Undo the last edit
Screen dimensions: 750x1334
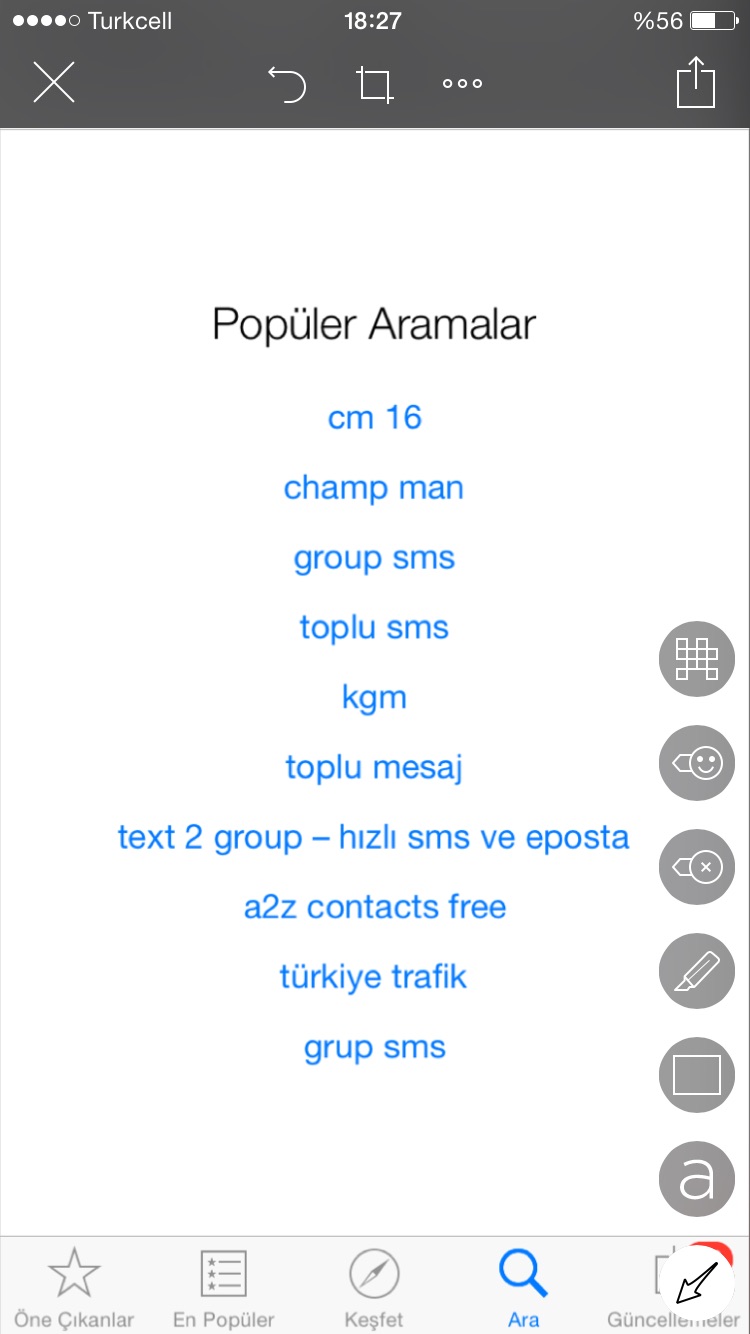(x=287, y=83)
